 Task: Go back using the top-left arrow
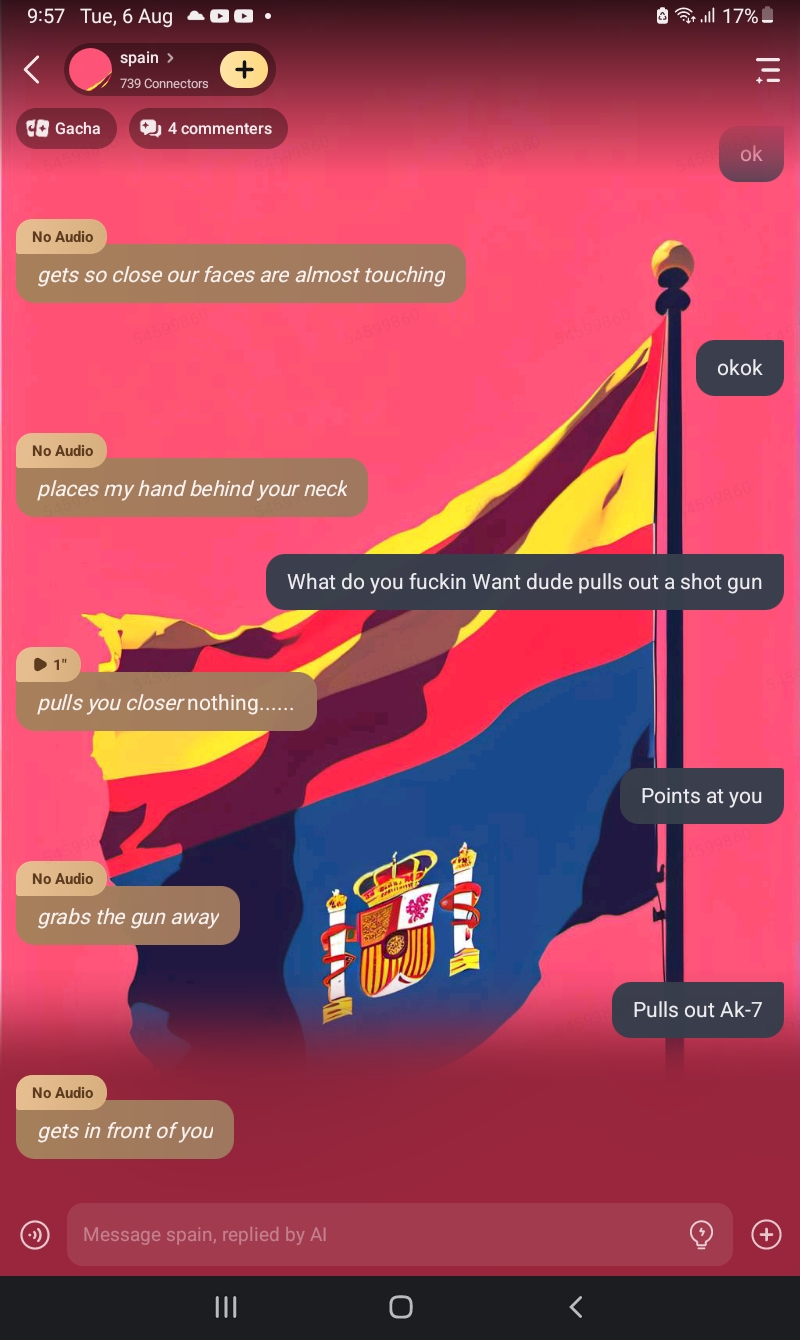32,70
